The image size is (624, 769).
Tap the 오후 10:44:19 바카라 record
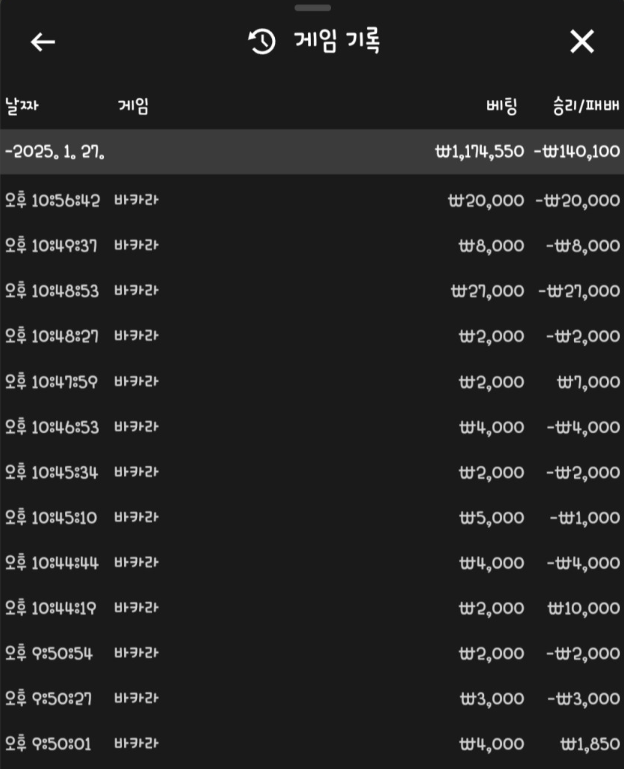click(312, 608)
